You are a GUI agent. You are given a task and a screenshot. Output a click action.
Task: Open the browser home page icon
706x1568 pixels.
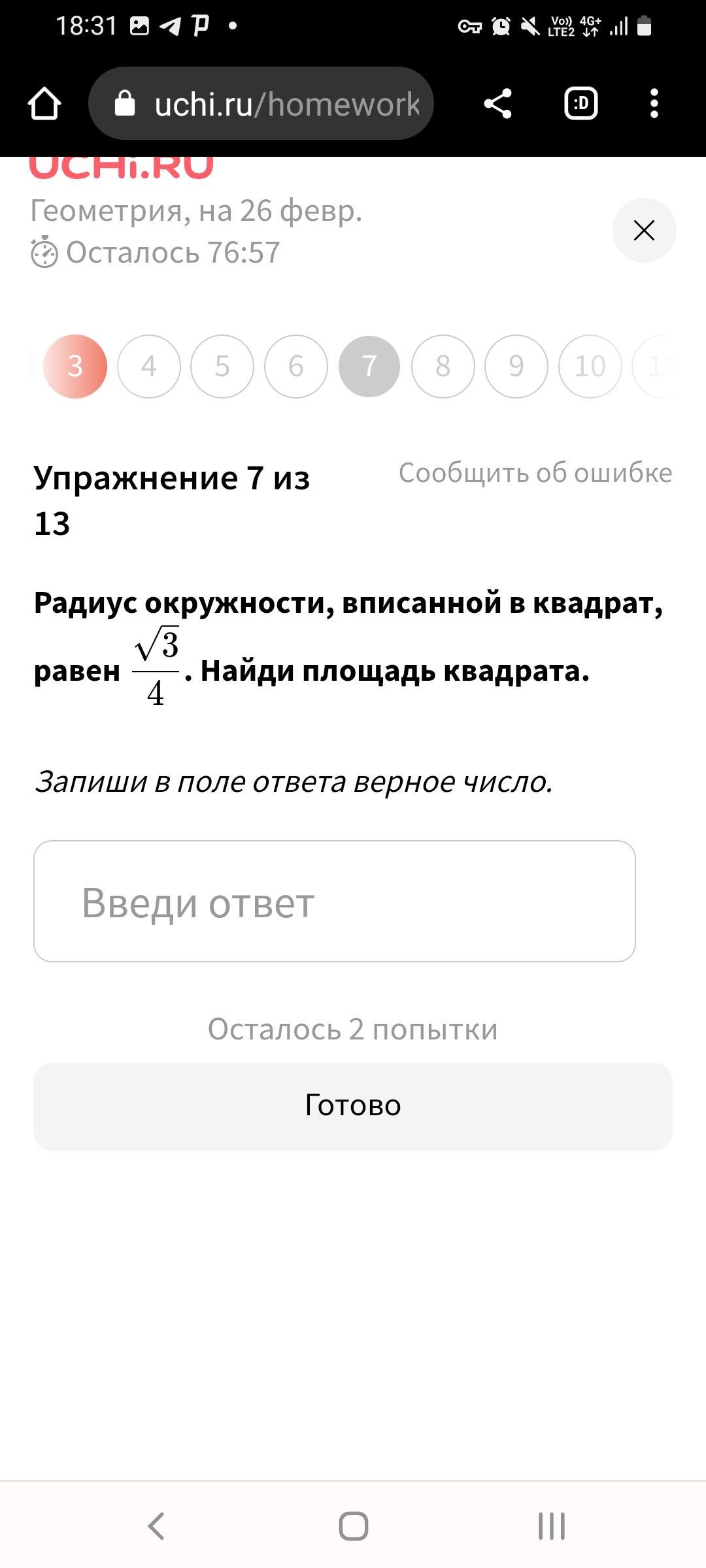(x=44, y=104)
